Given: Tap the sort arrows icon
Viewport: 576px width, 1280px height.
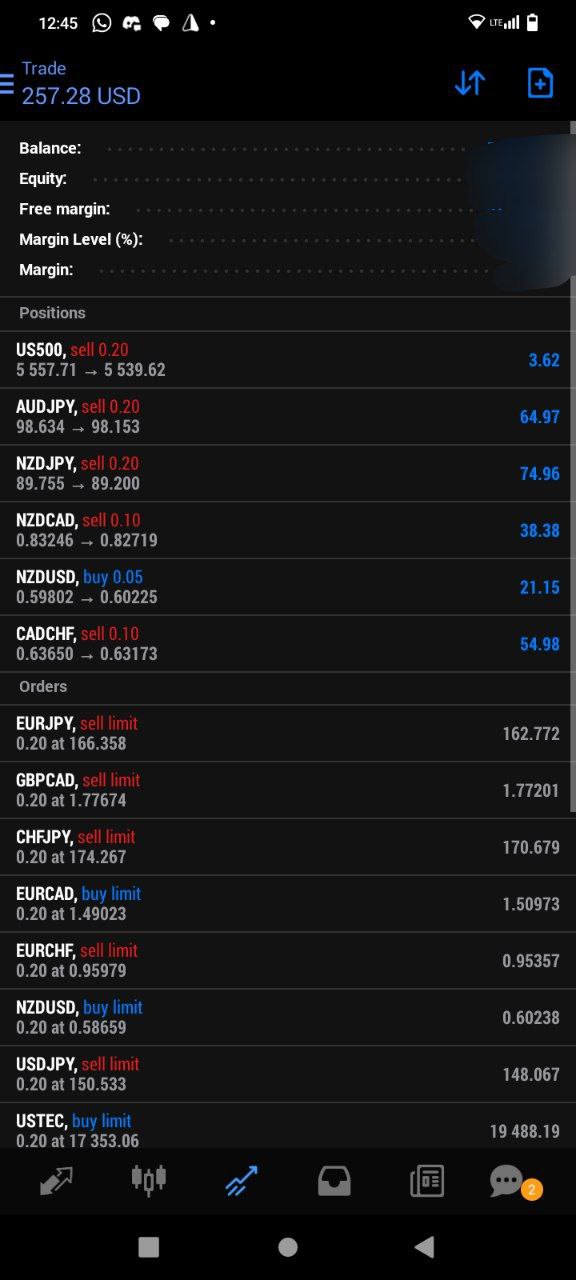Looking at the screenshot, I should (470, 83).
